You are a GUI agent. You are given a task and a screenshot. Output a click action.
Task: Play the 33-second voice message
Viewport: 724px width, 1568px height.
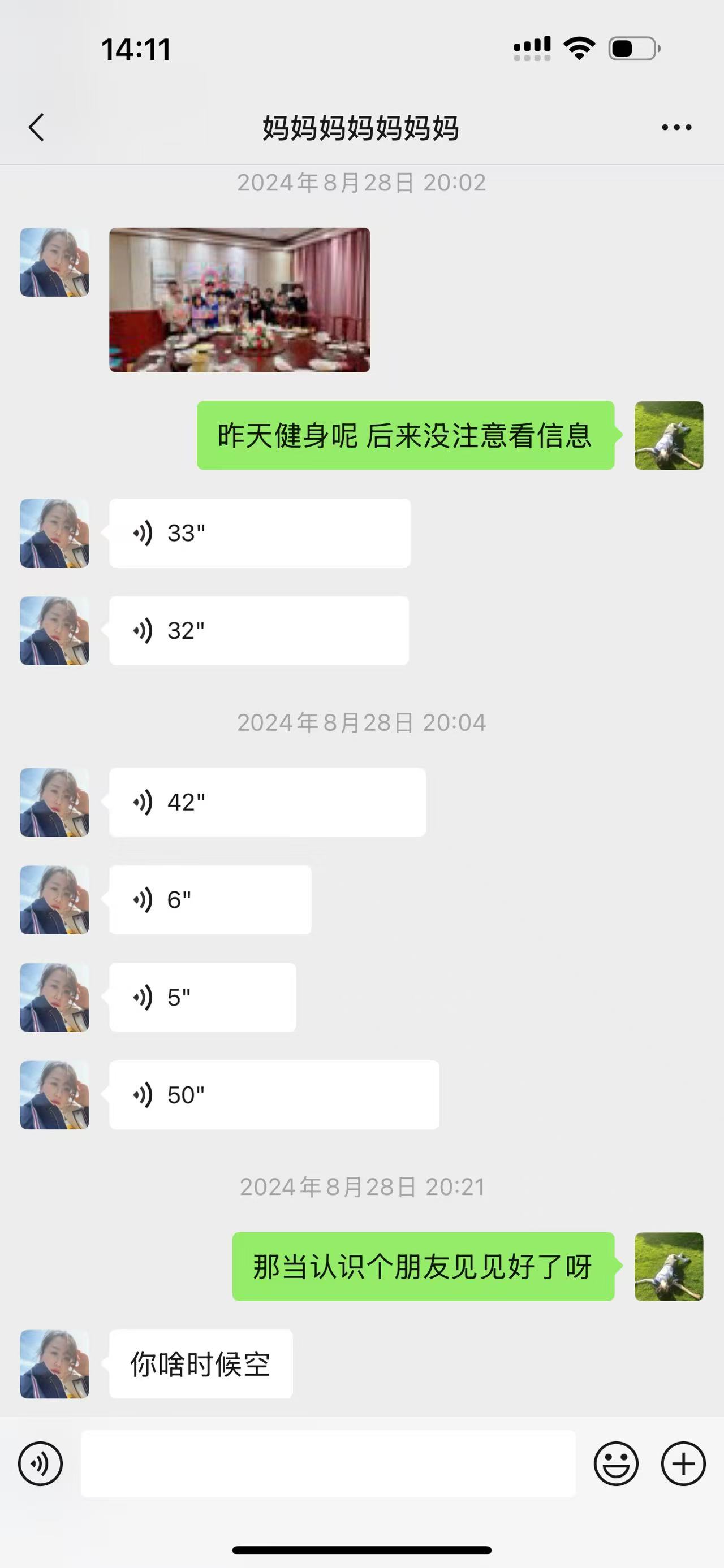point(260,533)
